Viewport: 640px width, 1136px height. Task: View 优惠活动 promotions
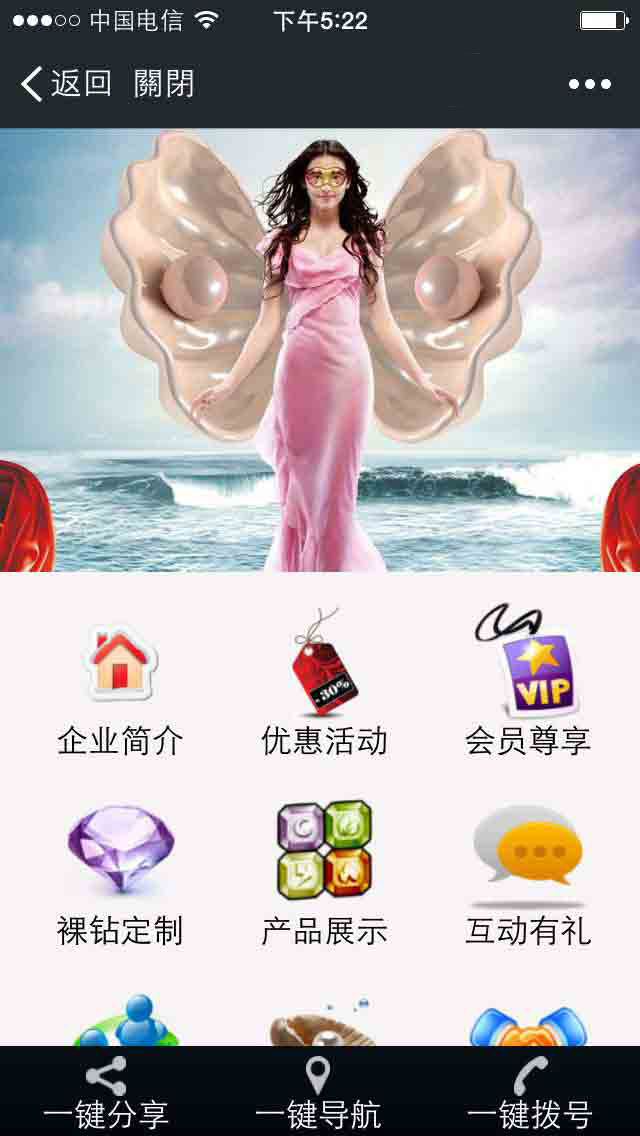[324, 690]
